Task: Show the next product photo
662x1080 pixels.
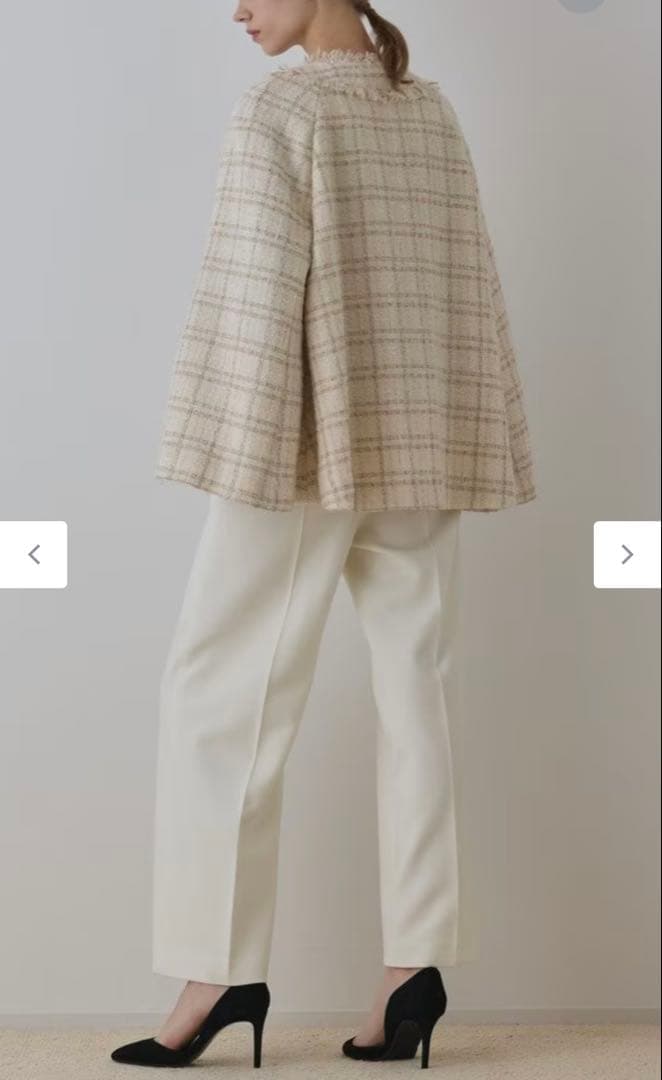Action: click(627, 554)
